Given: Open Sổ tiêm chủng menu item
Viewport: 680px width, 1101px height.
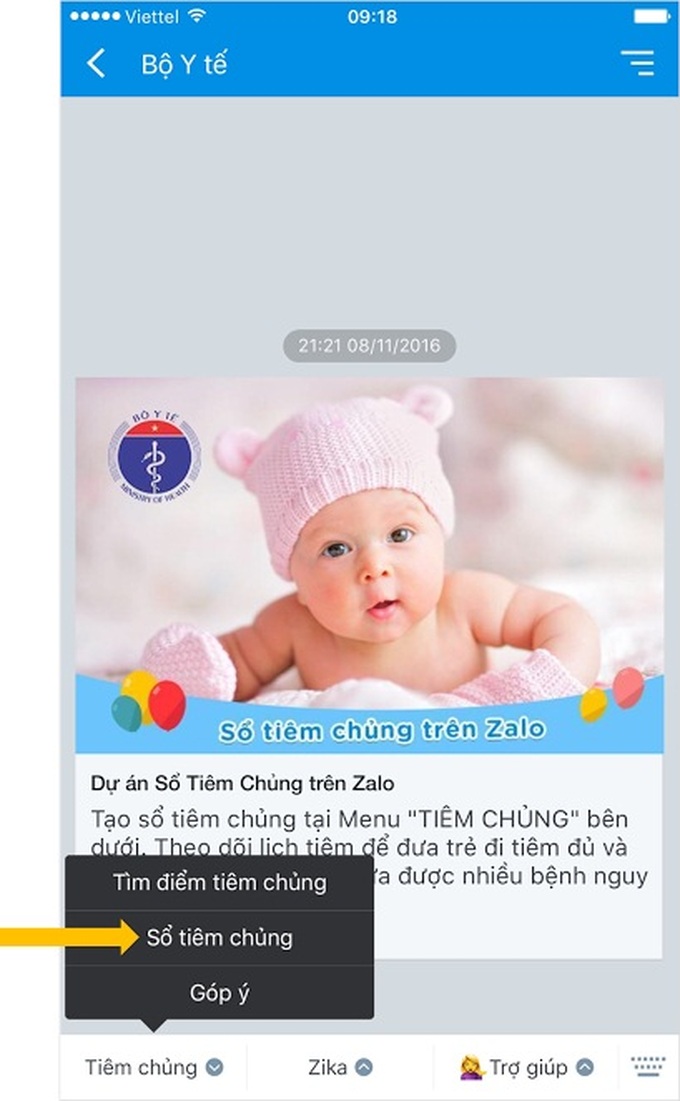Looking at the screenshot, I should (219, 938).
